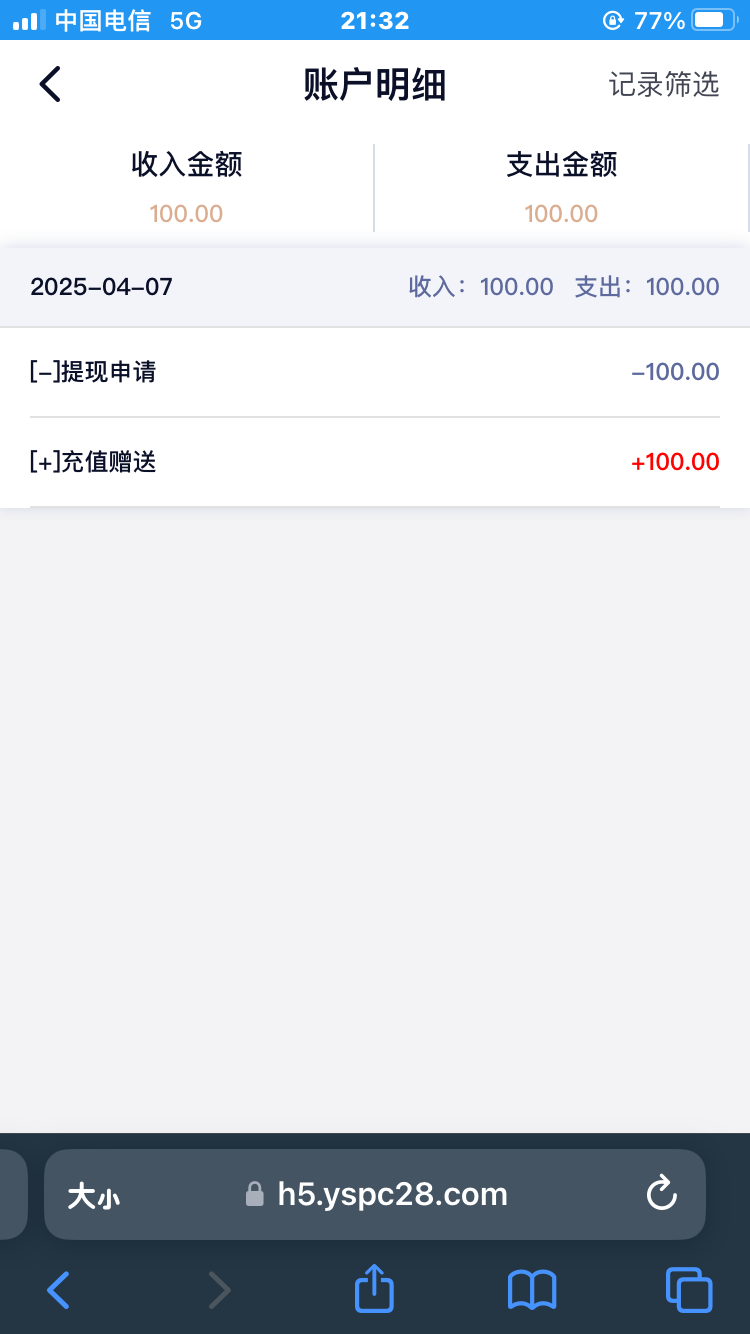Share this page from Safari toolbar
Viewport: 750px width, 1334px height.
(x=375, y=1289)
